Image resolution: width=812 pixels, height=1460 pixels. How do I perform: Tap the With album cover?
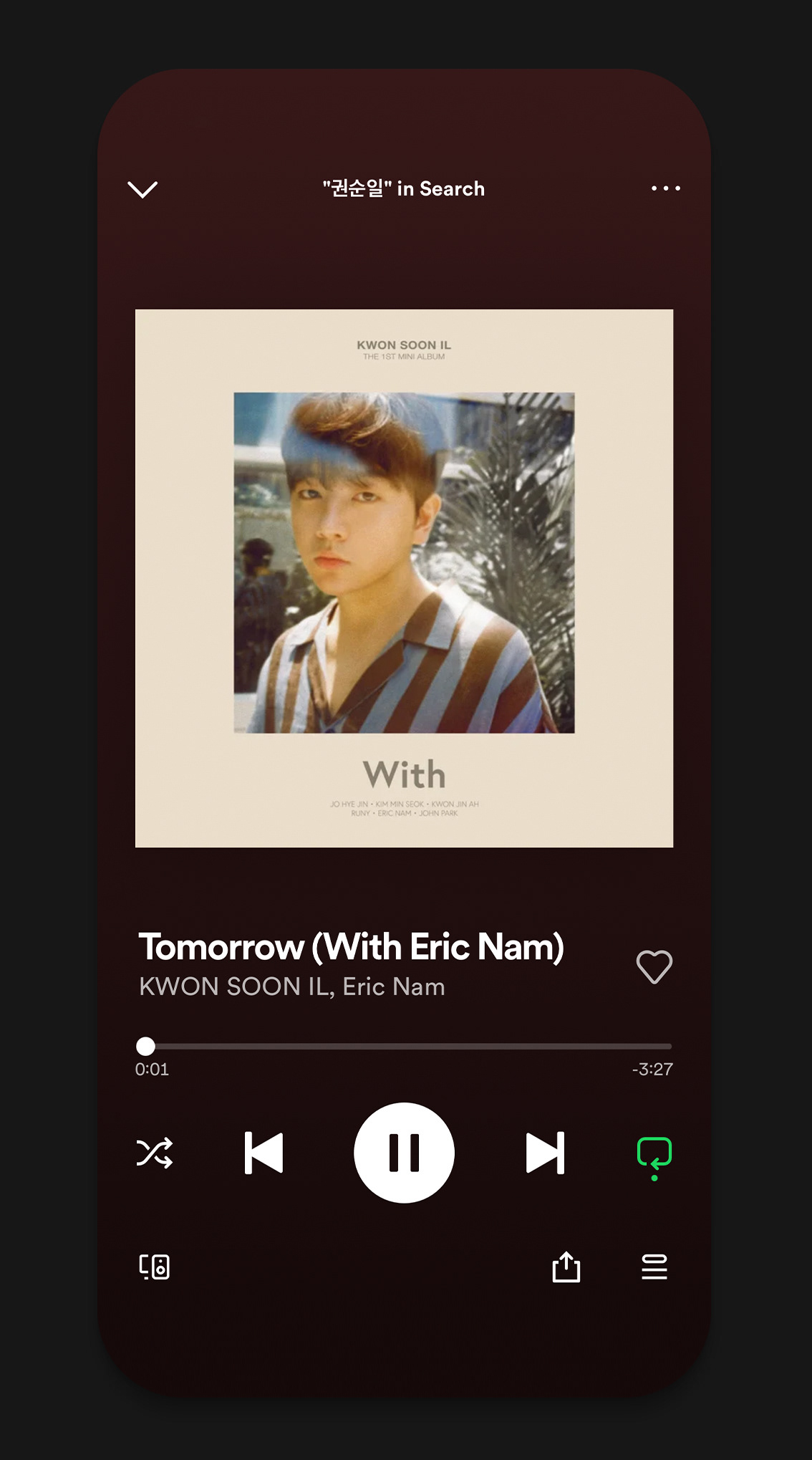tap(404, 578)
